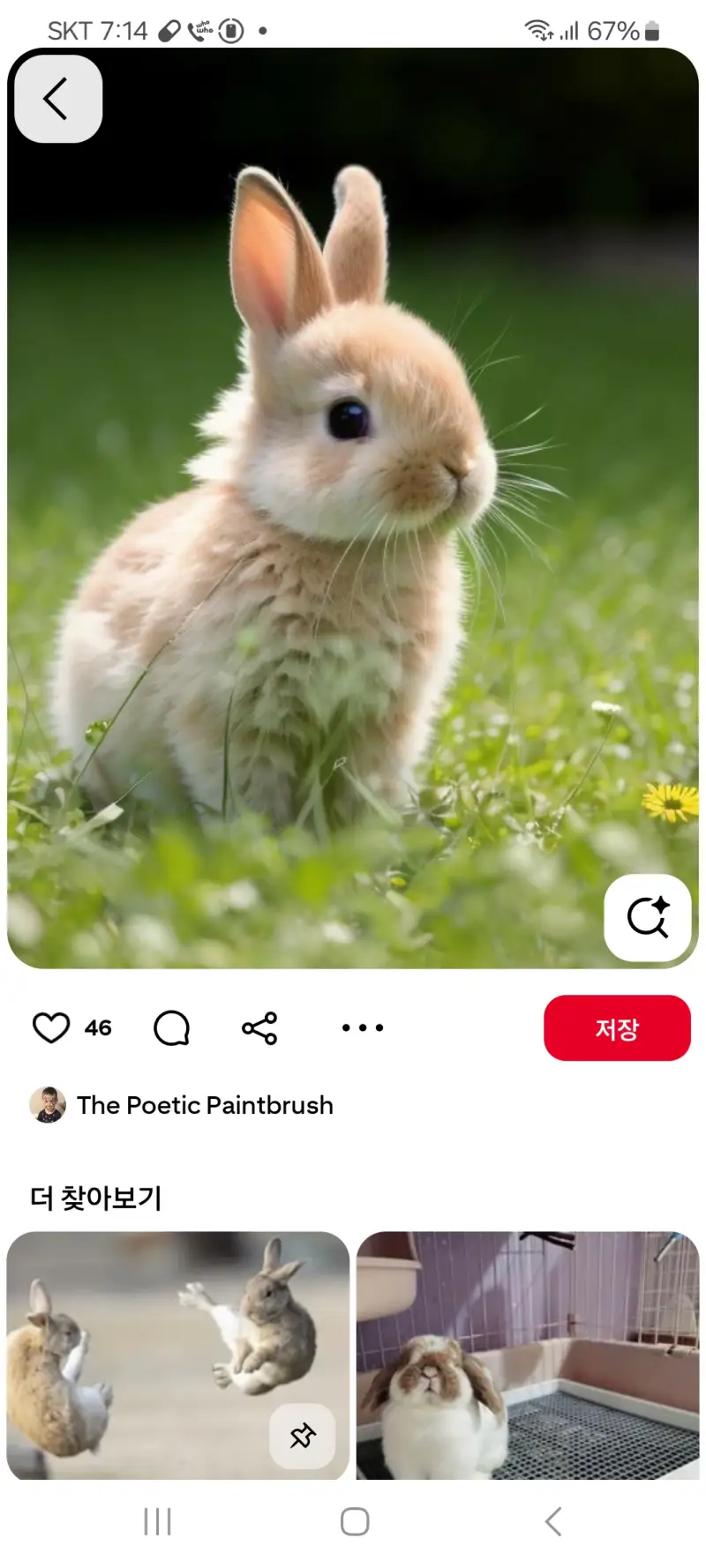Open the lop-eared rabbit in cage pin
Viewport: 706px width, 1568px height.
click(528, 1354)
